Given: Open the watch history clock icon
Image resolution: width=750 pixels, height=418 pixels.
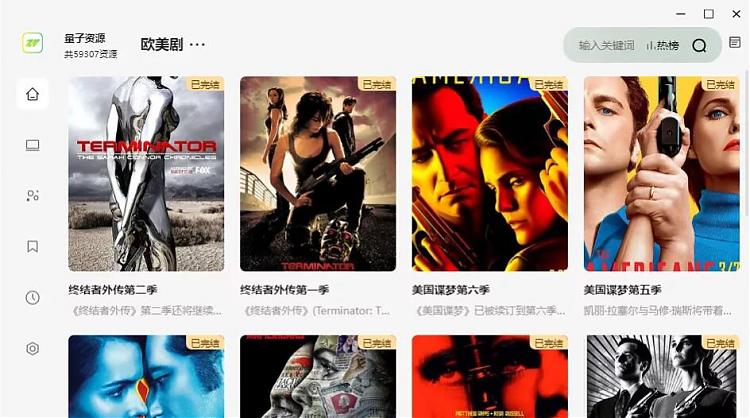Looking at the screenshot, I should pyautogui.click(x=32, y=298).
